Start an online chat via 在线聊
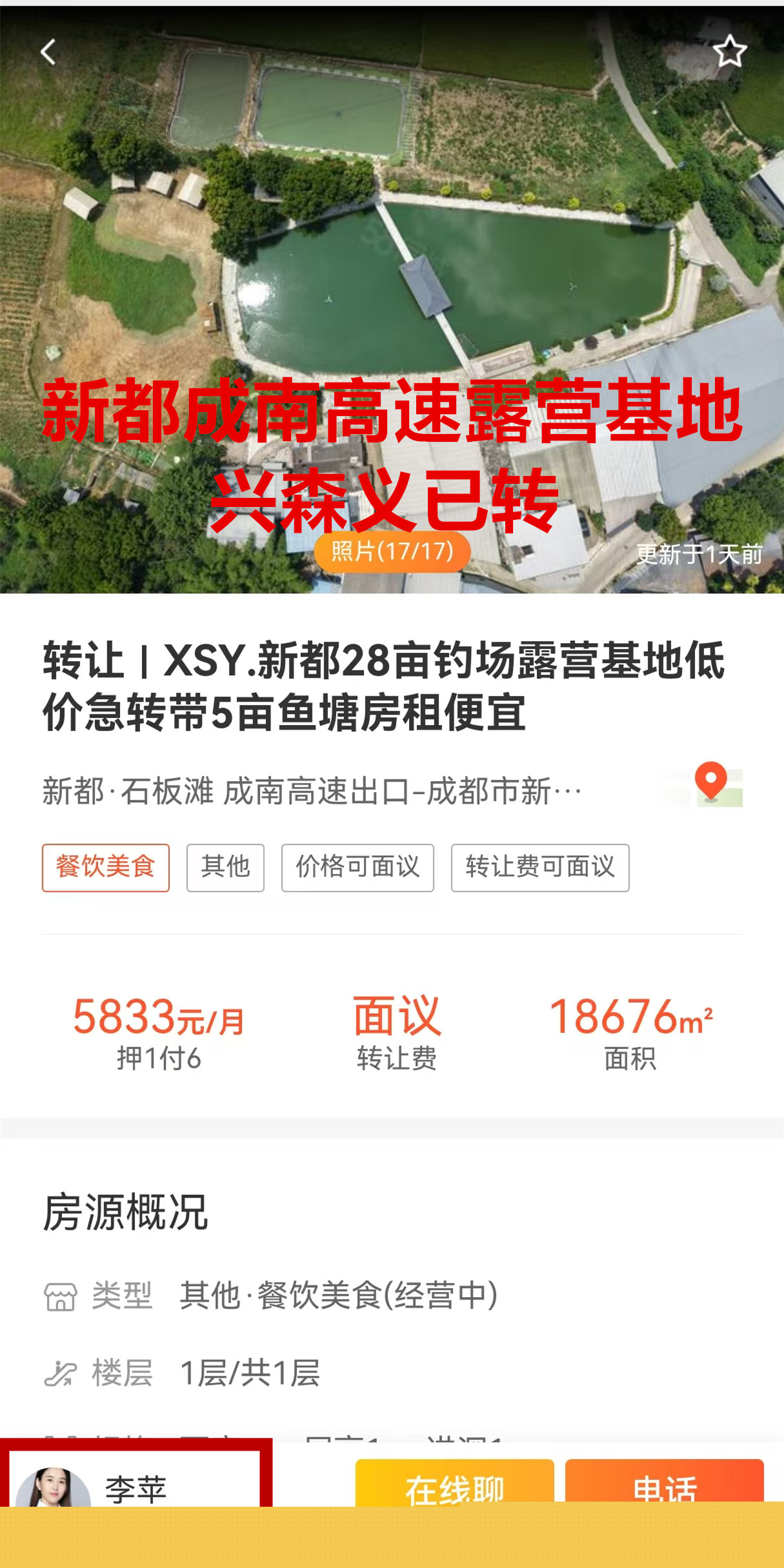Screen dimensions: 784x1568 (454, 1484)
